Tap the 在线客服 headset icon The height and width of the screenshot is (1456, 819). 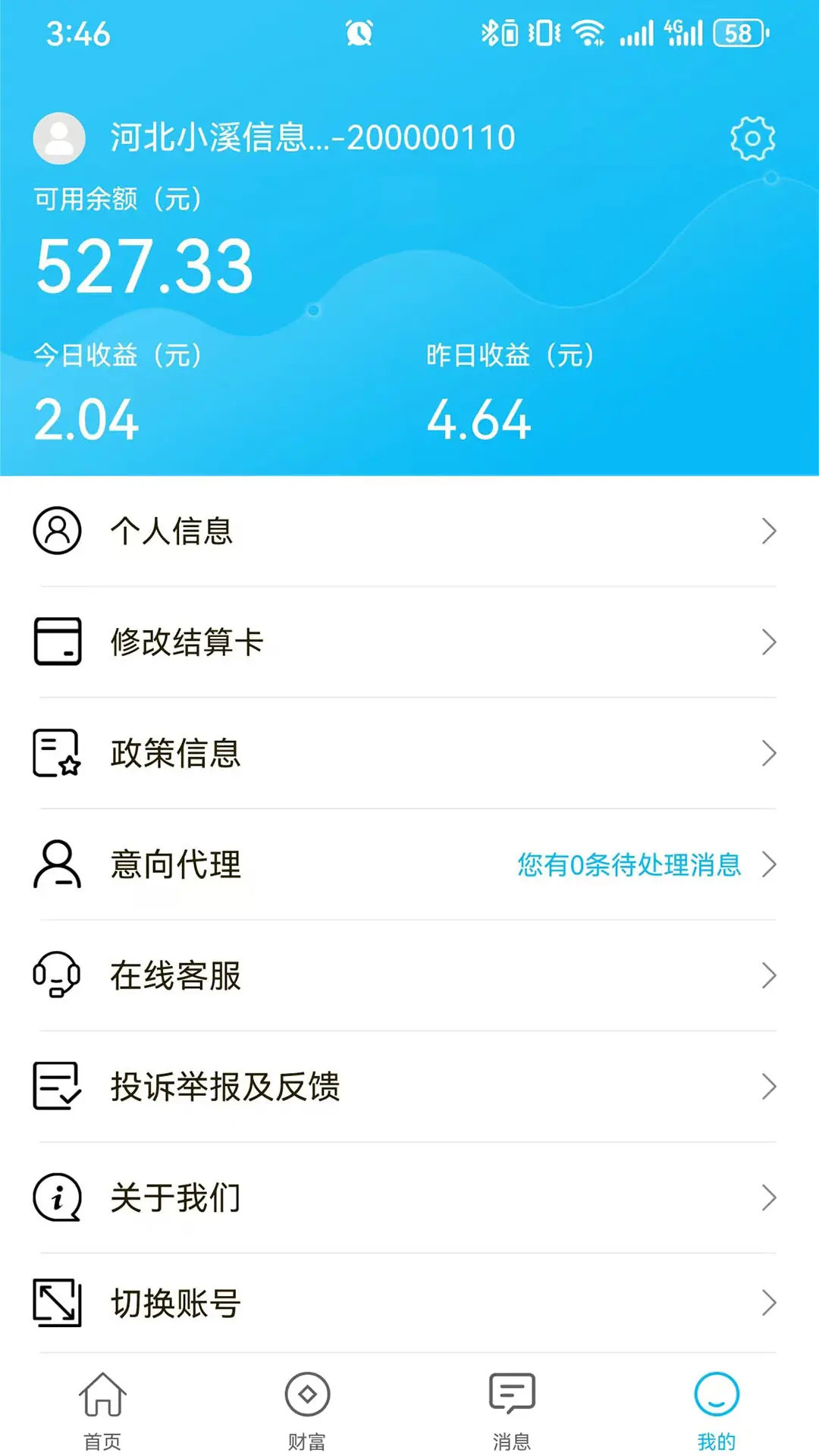(x=57, y=977)
